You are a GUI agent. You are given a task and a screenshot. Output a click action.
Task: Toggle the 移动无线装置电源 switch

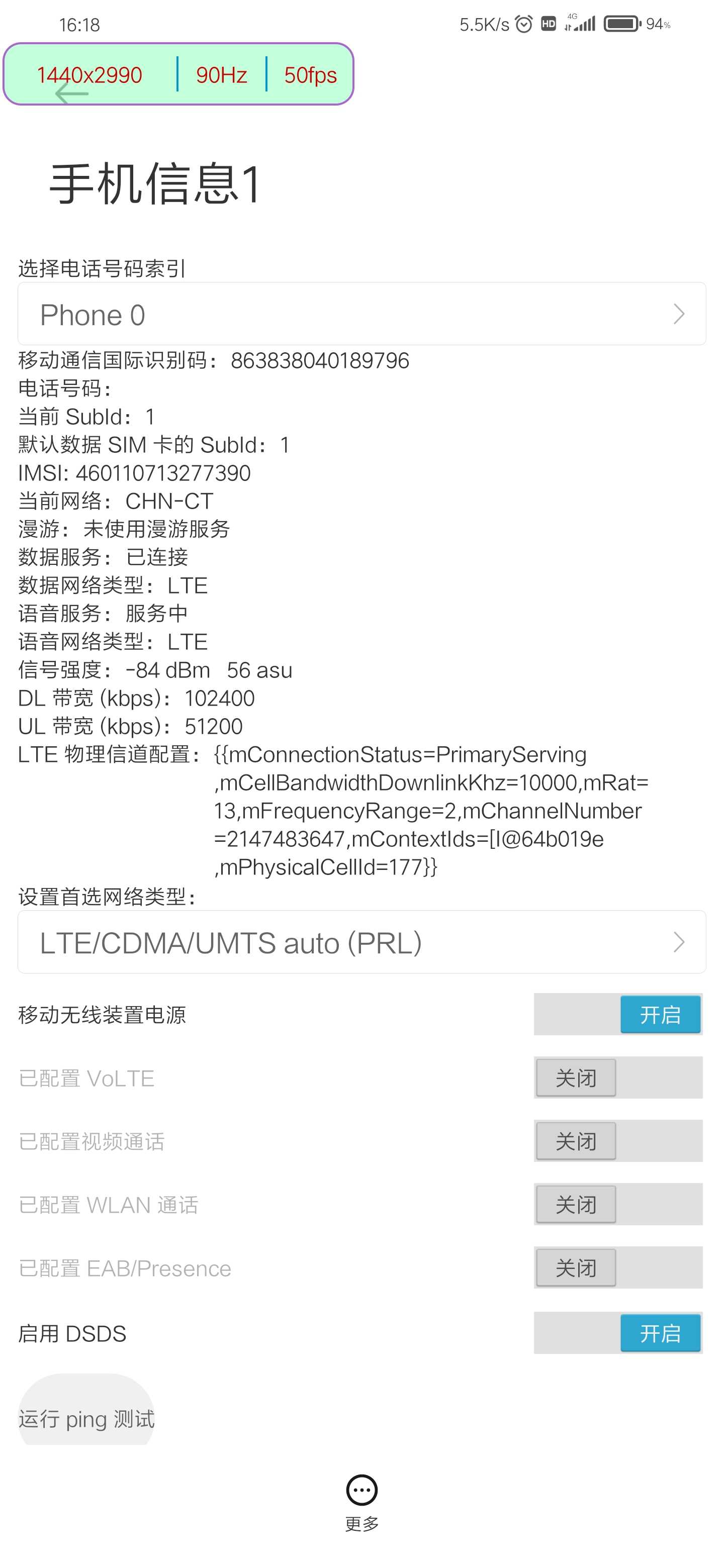618,1015
